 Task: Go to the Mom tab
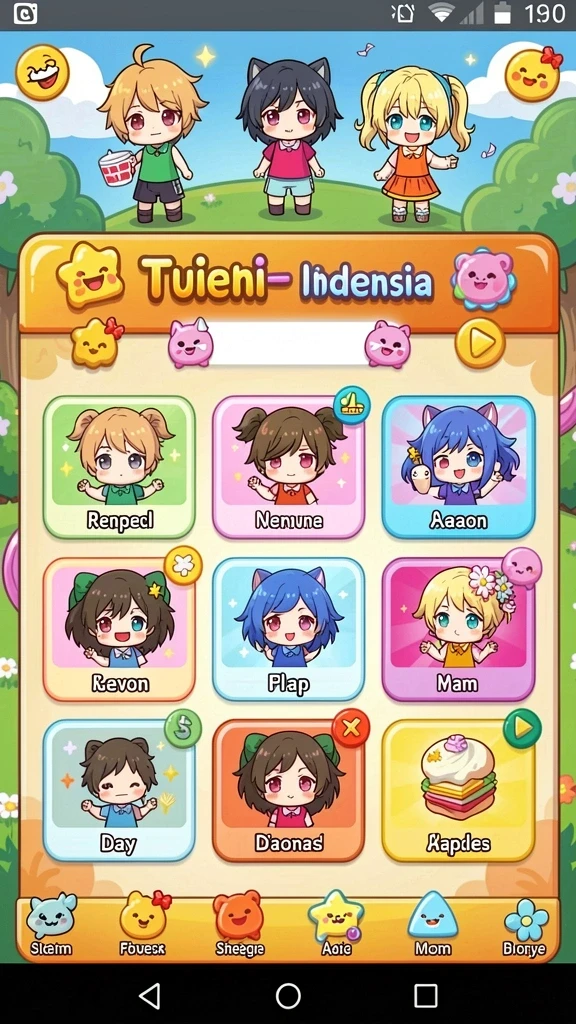pyautogui.click(x=432, y=925)
